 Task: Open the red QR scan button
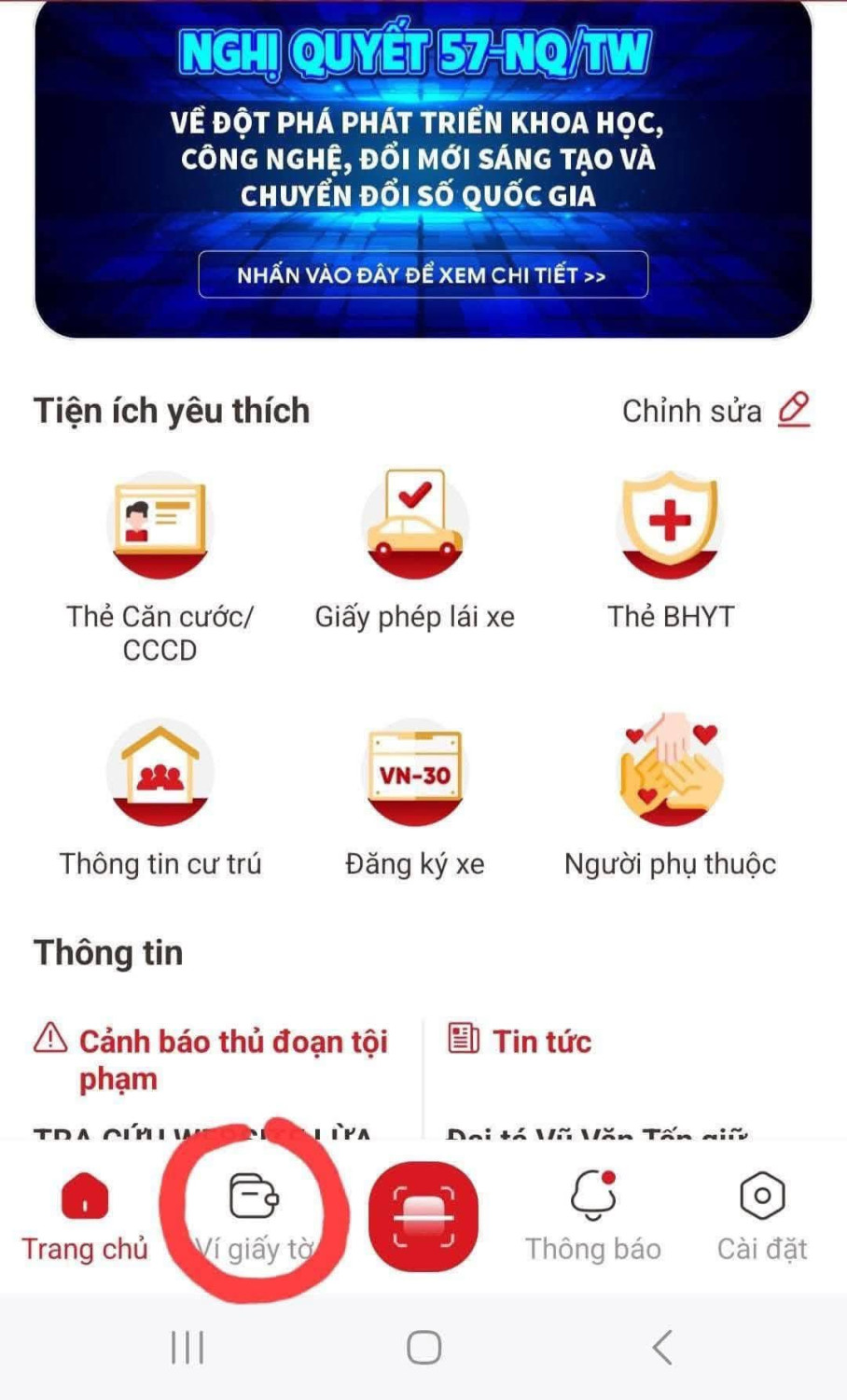coord(423,1216)
